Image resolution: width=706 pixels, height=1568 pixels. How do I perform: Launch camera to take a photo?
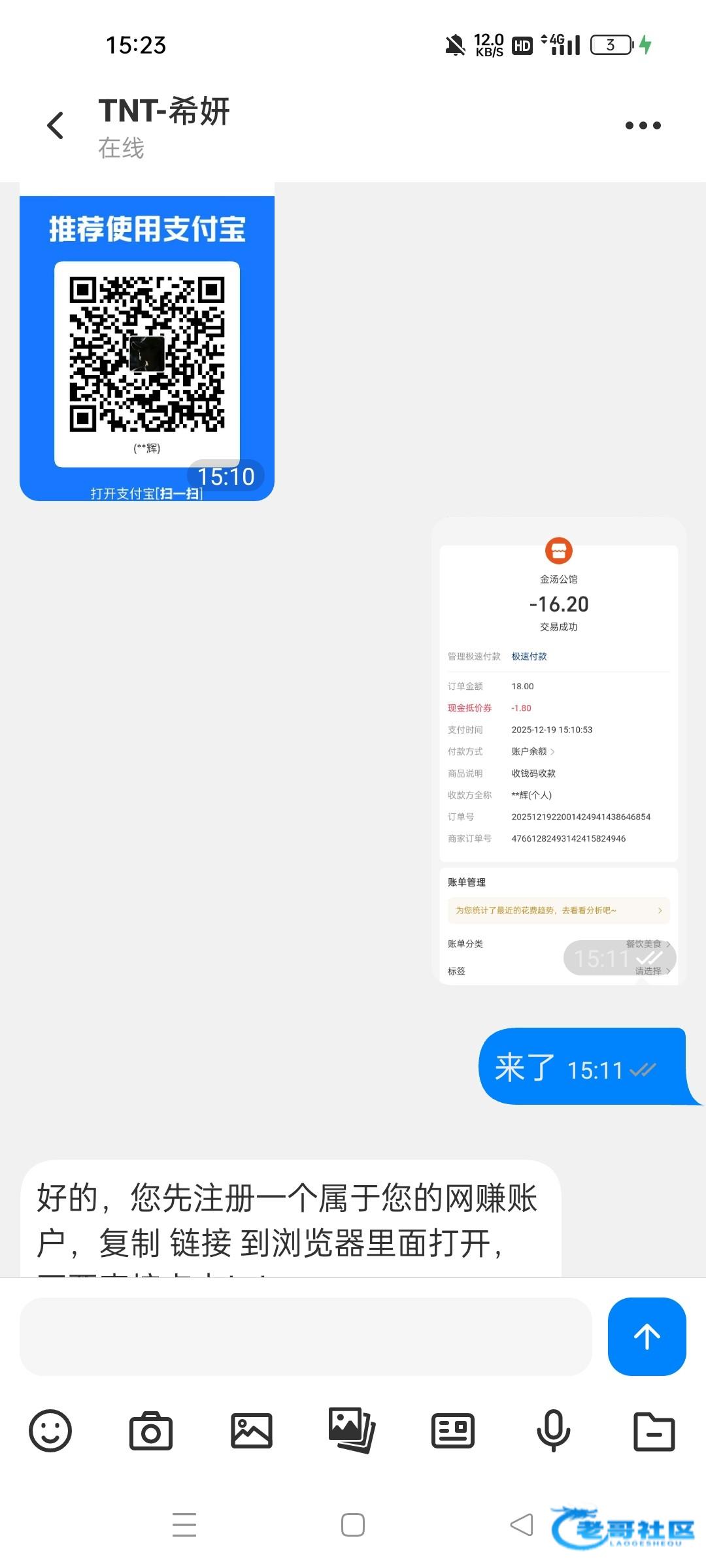pyautogui.click(x=151, y=1431)
